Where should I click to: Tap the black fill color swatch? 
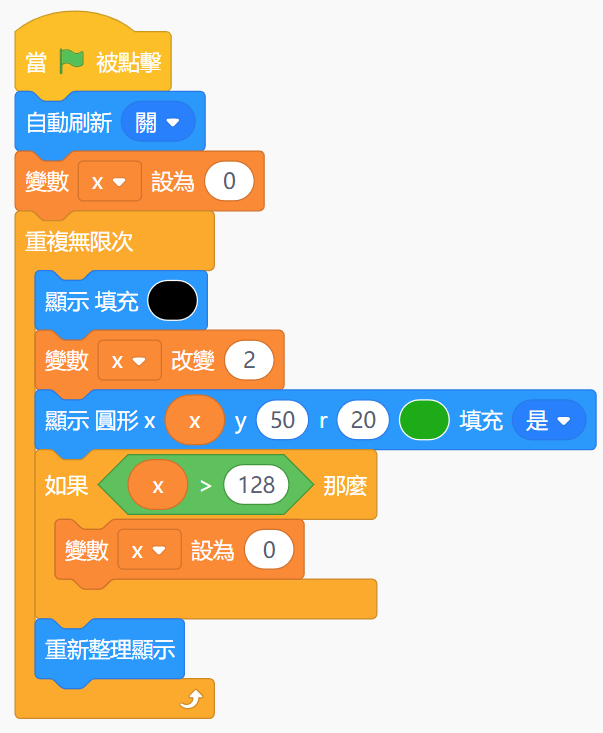[172, 301]
